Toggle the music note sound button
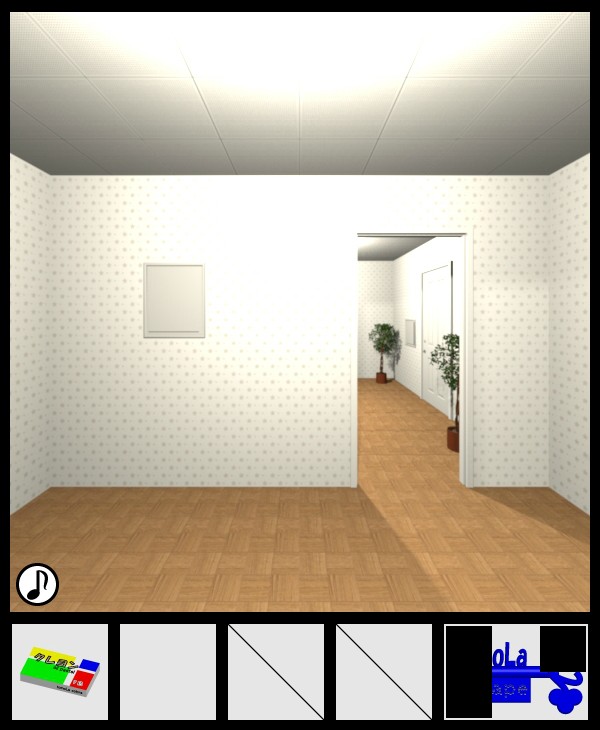This screenshot has width=600, height=730. tap(37, 584)
